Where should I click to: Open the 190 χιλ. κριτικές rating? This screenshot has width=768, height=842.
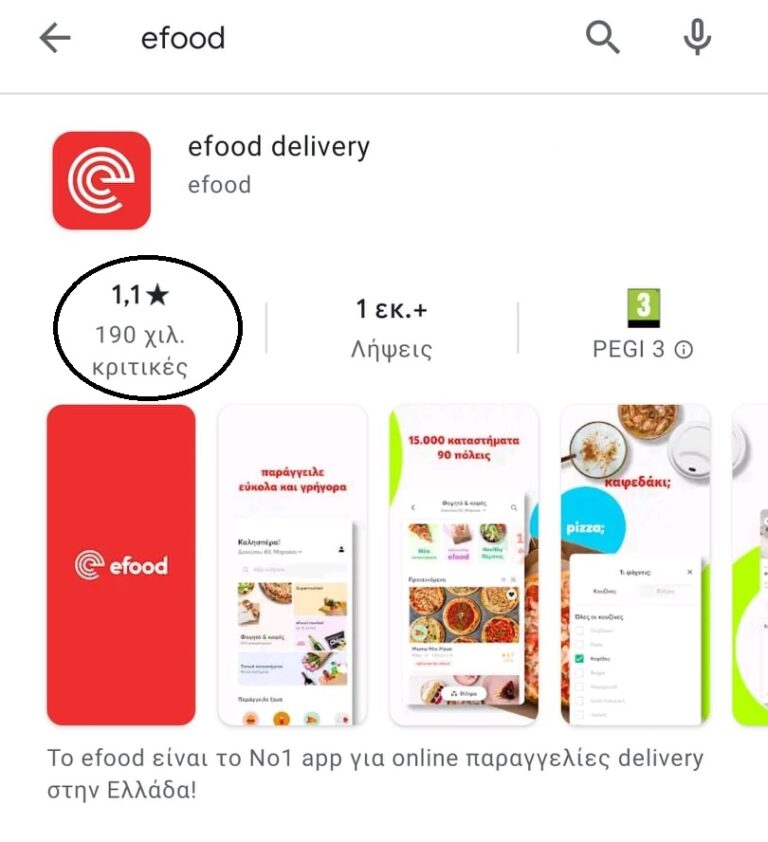(x=140, y=330)
